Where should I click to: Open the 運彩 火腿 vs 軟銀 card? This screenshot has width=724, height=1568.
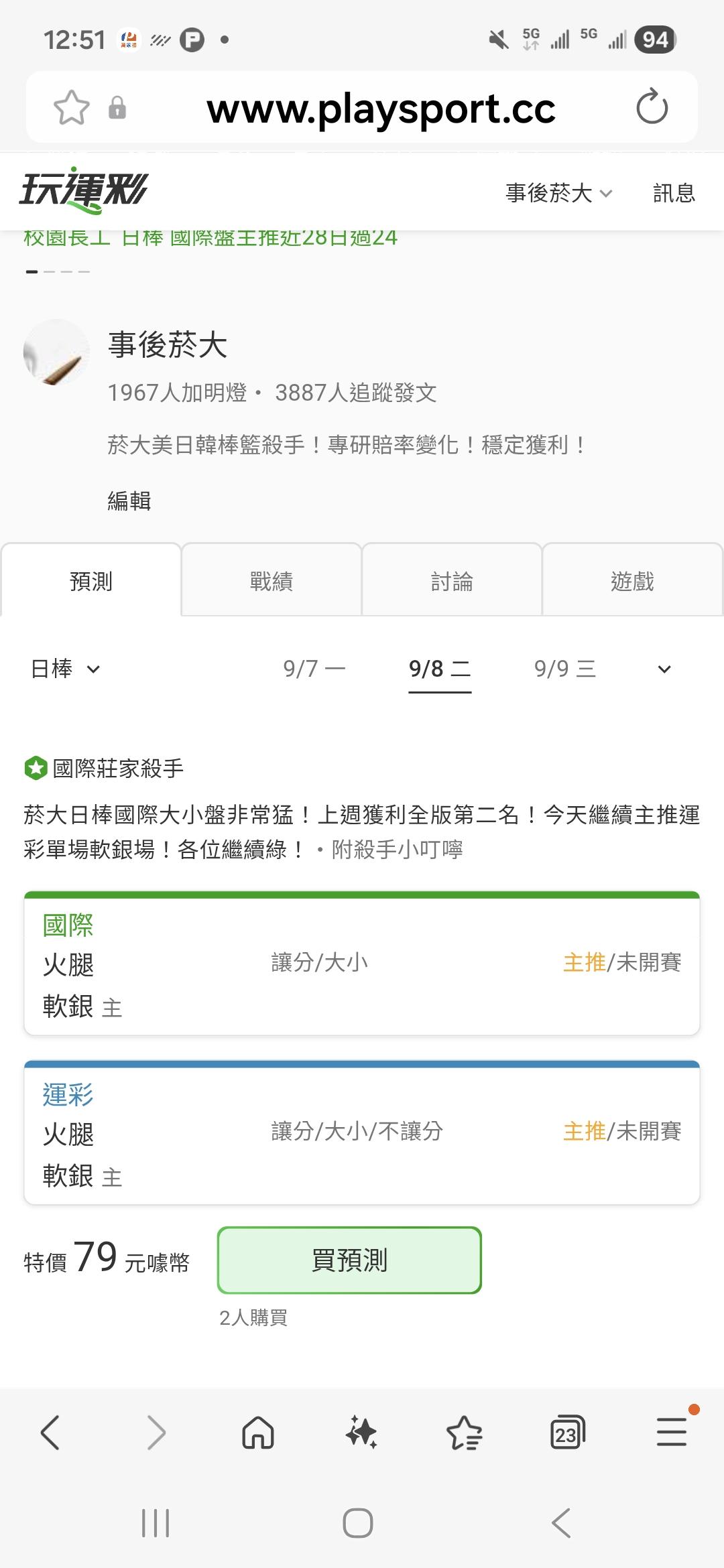click(362, 1132)
